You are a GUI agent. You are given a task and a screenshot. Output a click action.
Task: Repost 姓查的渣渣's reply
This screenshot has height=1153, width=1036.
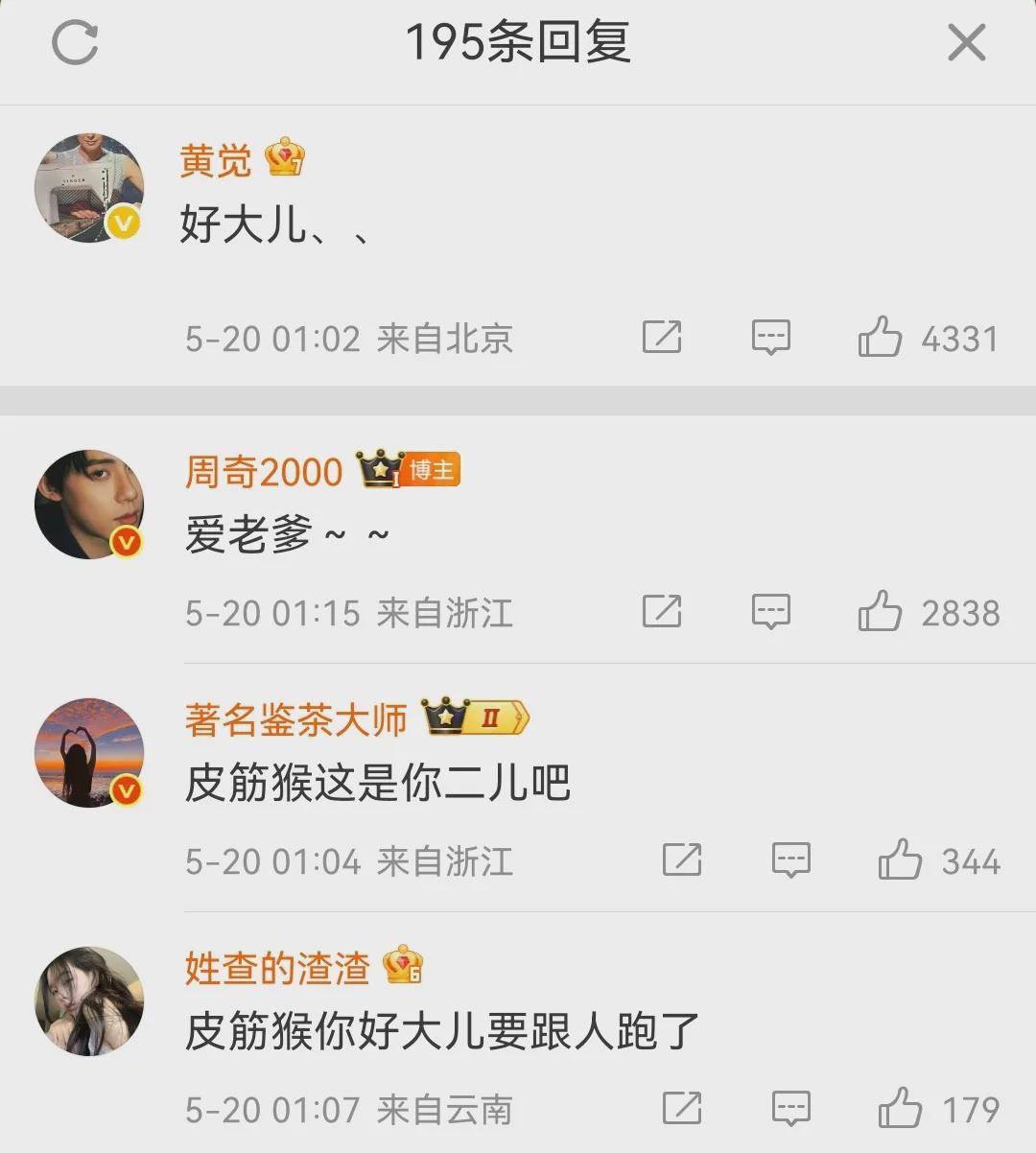coord(682,1109)
